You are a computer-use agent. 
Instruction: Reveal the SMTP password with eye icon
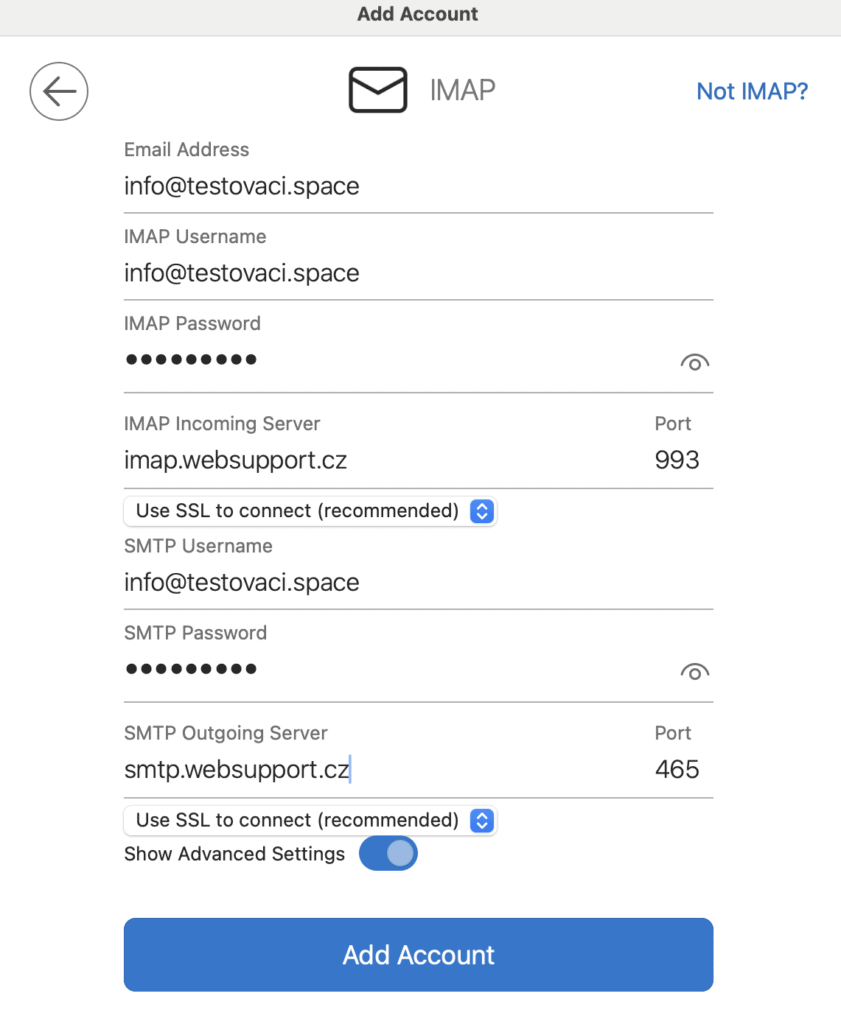pos(694,671)
